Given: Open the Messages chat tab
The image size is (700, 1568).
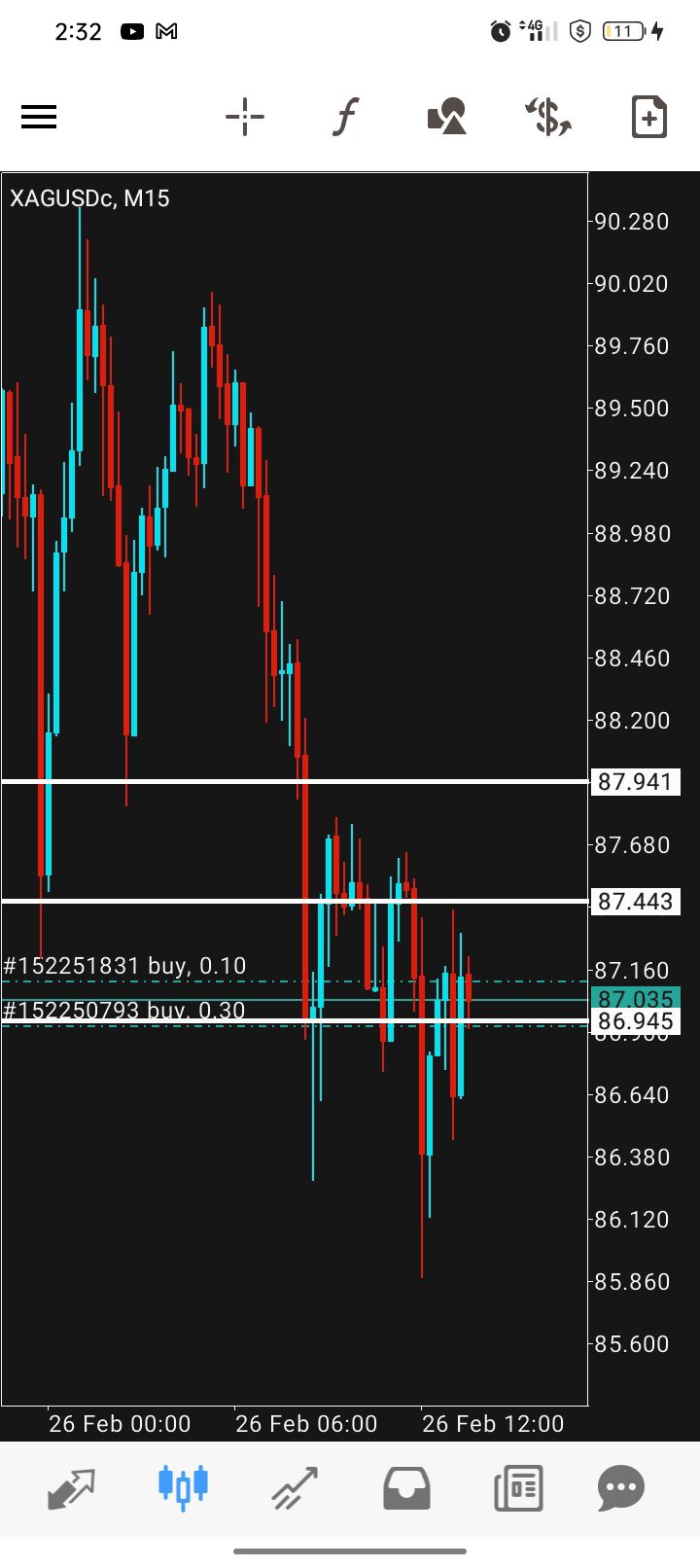Looking at the screenshot, I should click(621, 1487).
